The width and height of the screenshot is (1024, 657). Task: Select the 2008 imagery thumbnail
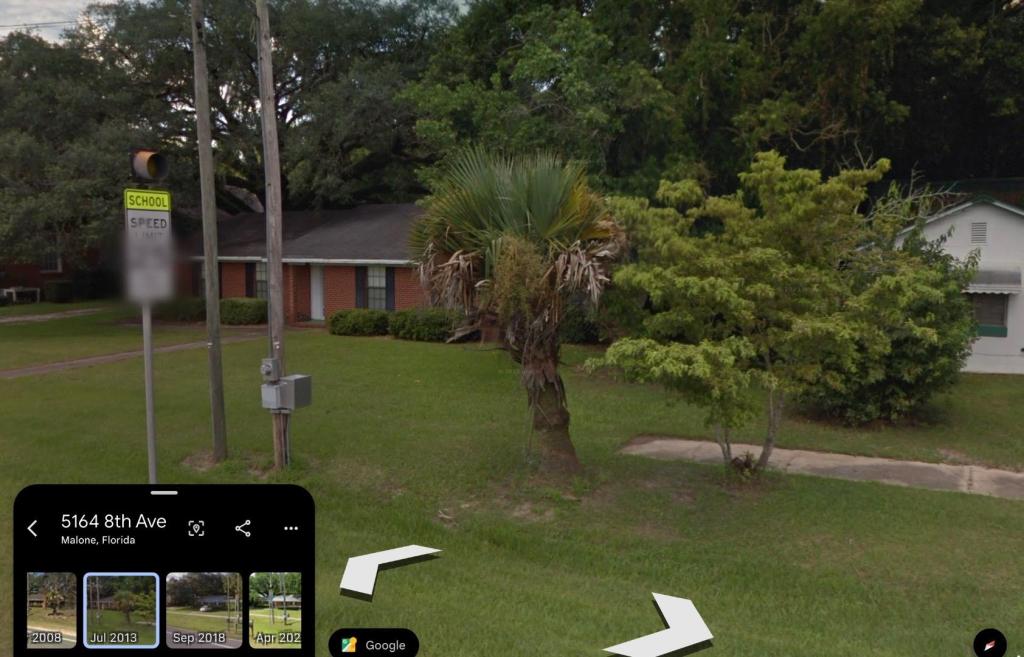tap(51, 609)
